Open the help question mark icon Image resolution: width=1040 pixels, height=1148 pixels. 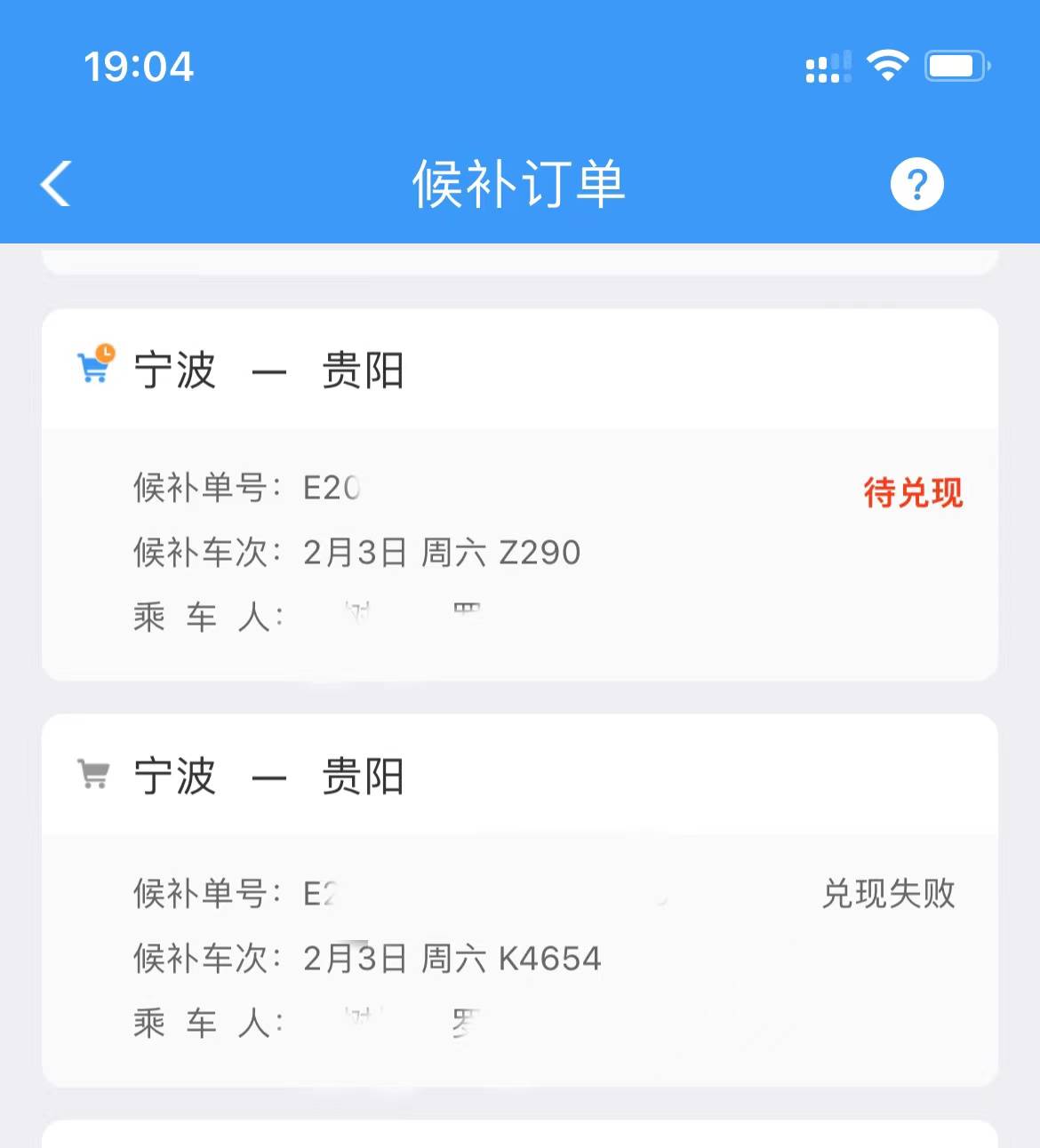click(x=916, y=184)
